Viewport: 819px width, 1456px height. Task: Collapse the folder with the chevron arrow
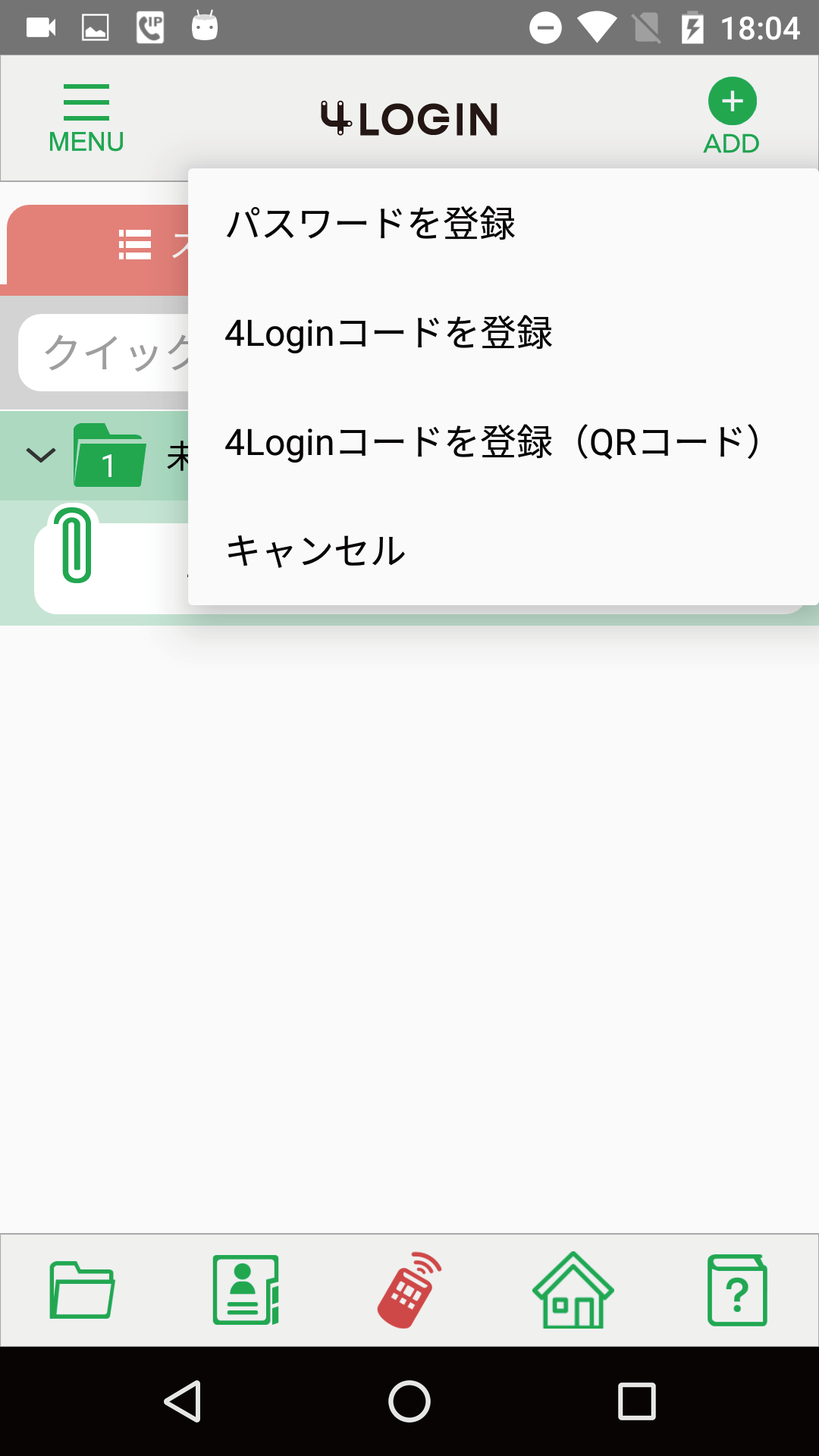click(39, 455)
